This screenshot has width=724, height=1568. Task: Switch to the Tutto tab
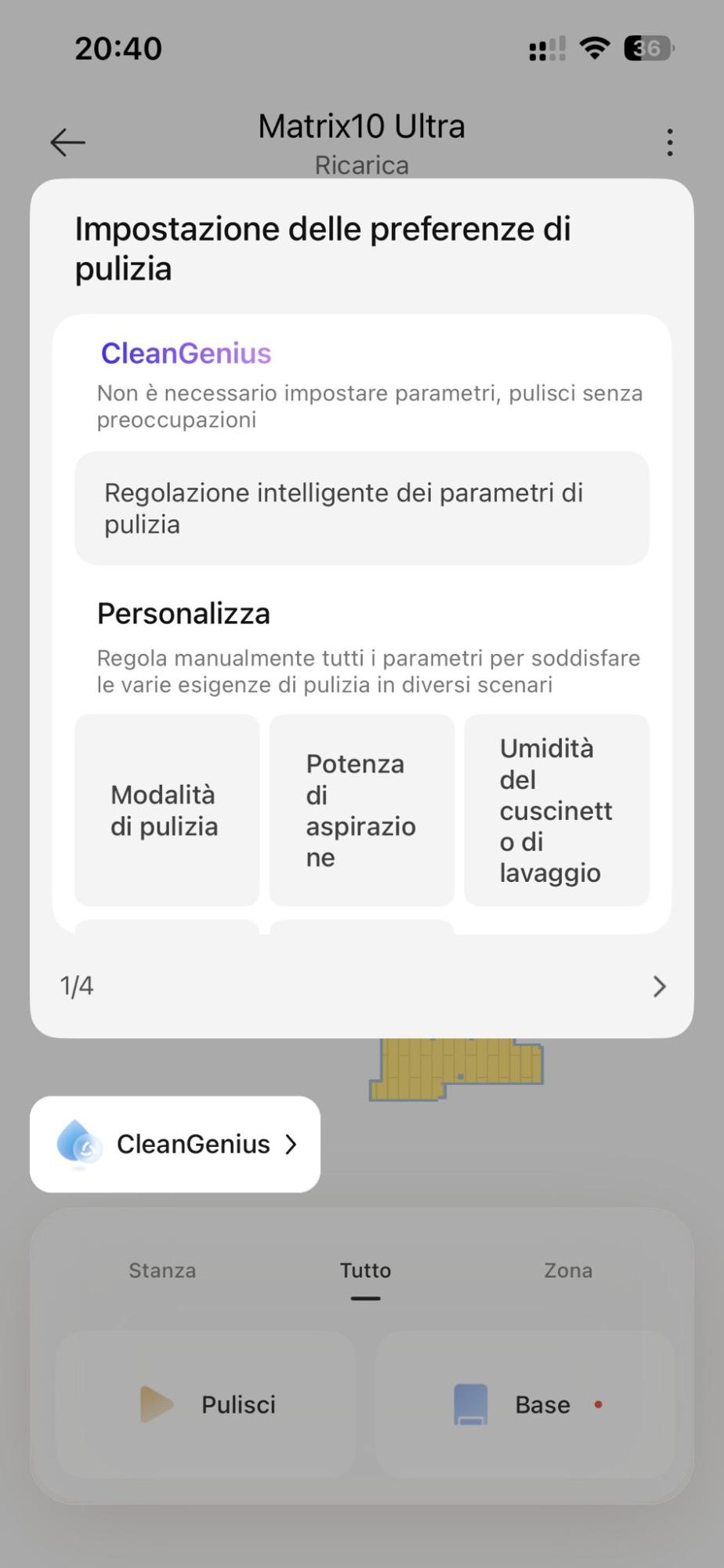(x=365, y=1271)
